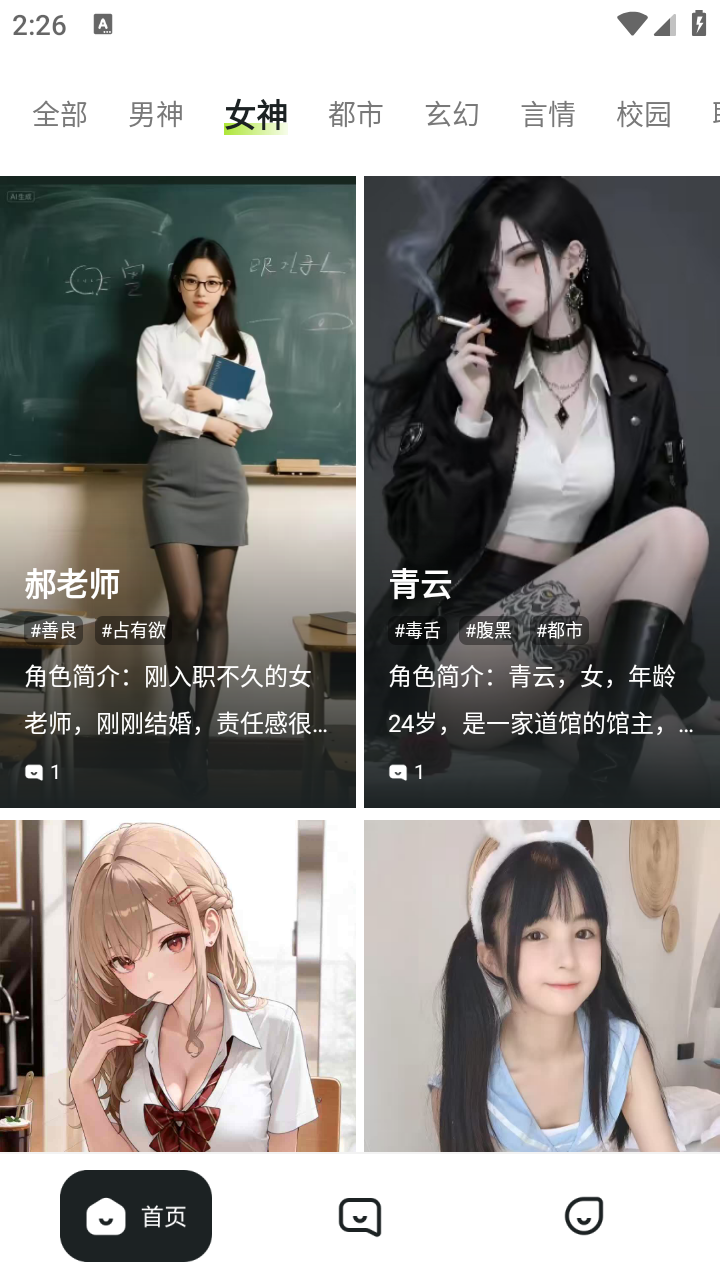
Task: Go to the 首页 home tab
Action: [x=136, y=1216]
